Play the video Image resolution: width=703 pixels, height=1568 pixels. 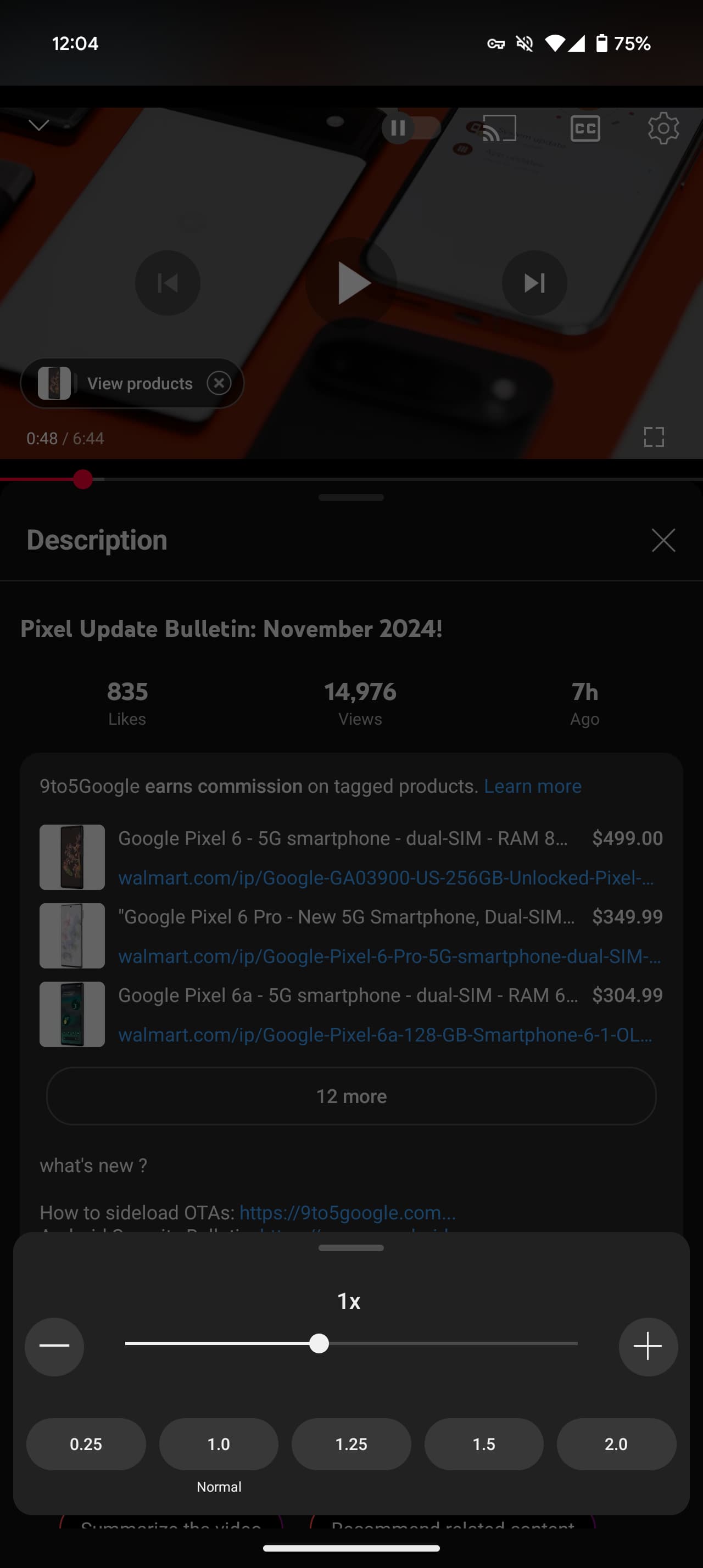tap(352, 283)
